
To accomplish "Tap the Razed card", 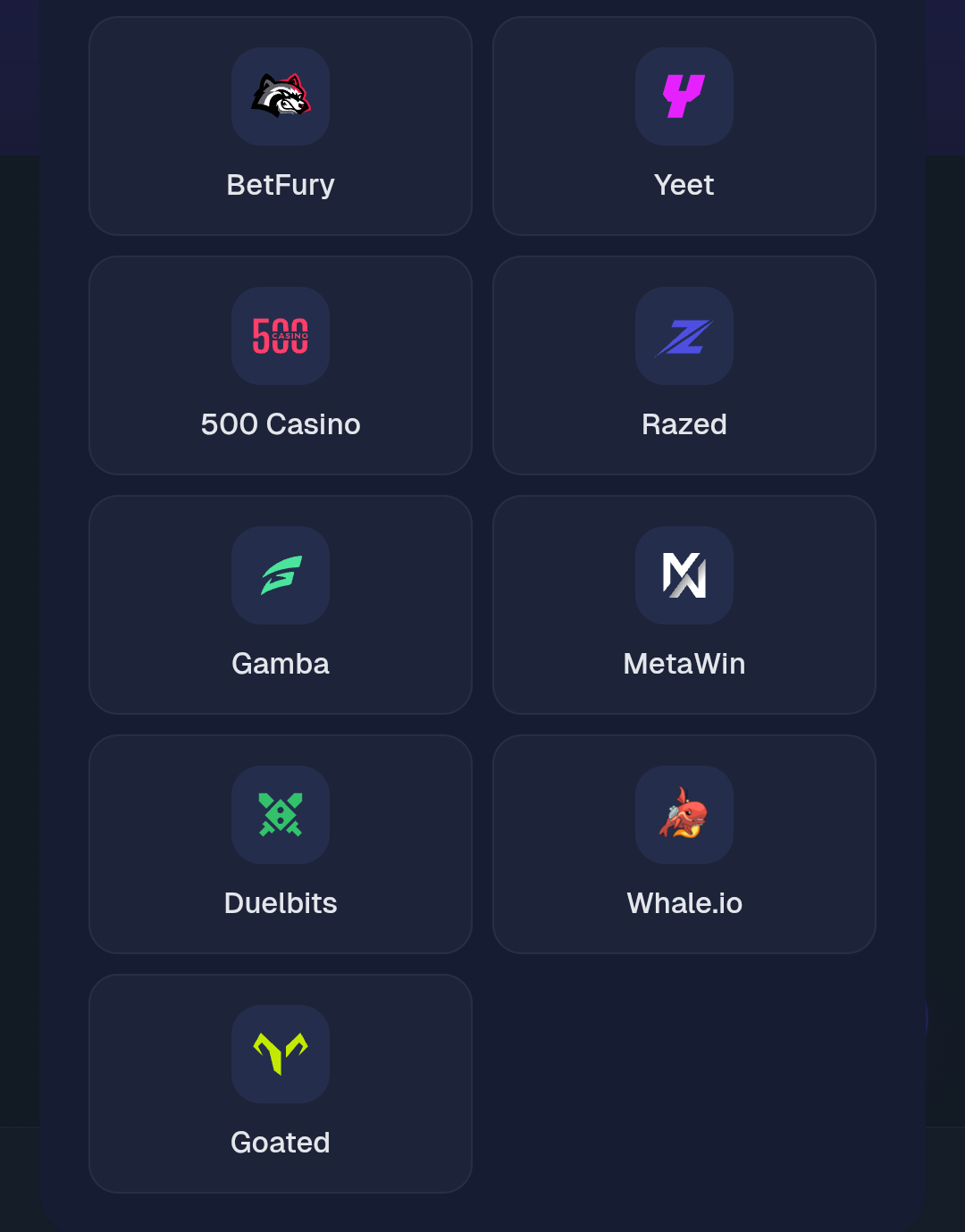I will [684, 365].
